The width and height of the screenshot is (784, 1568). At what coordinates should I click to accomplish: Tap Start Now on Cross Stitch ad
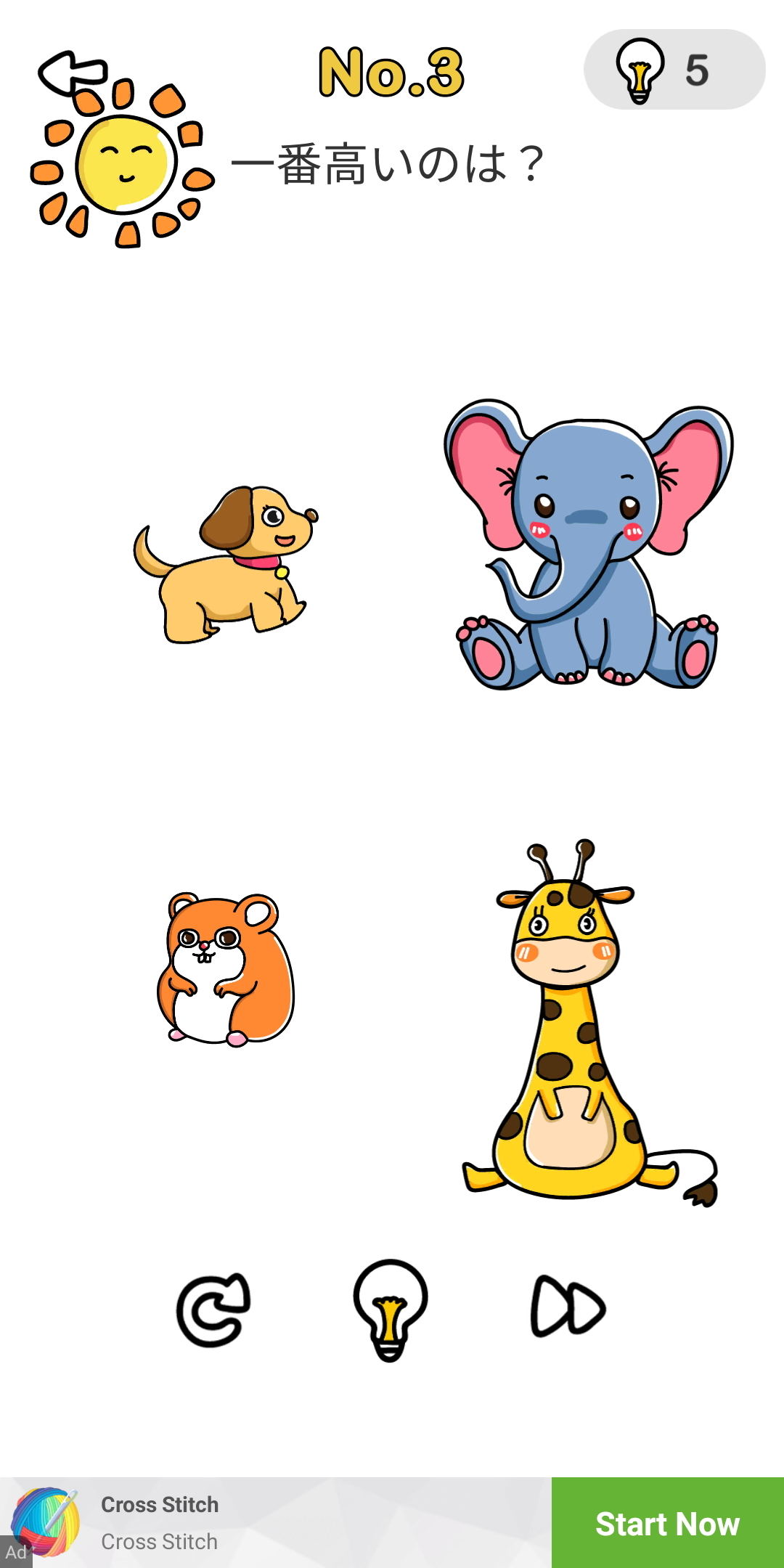(668, 1523)
